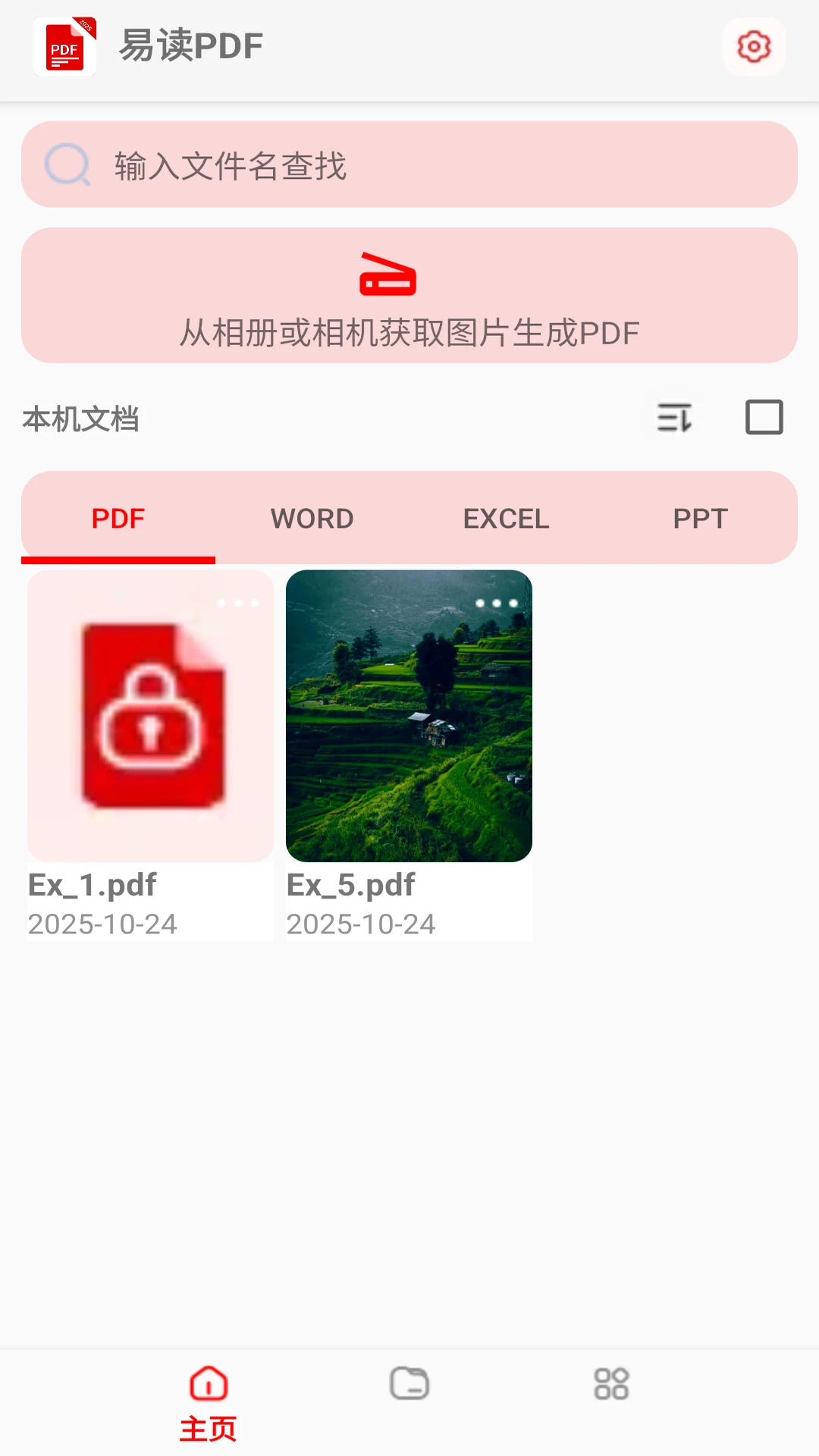Open the three-dot menu on Ex_1.pdf
The height and width of the screenshot is (1456, 819).
[x=237, y=603]
